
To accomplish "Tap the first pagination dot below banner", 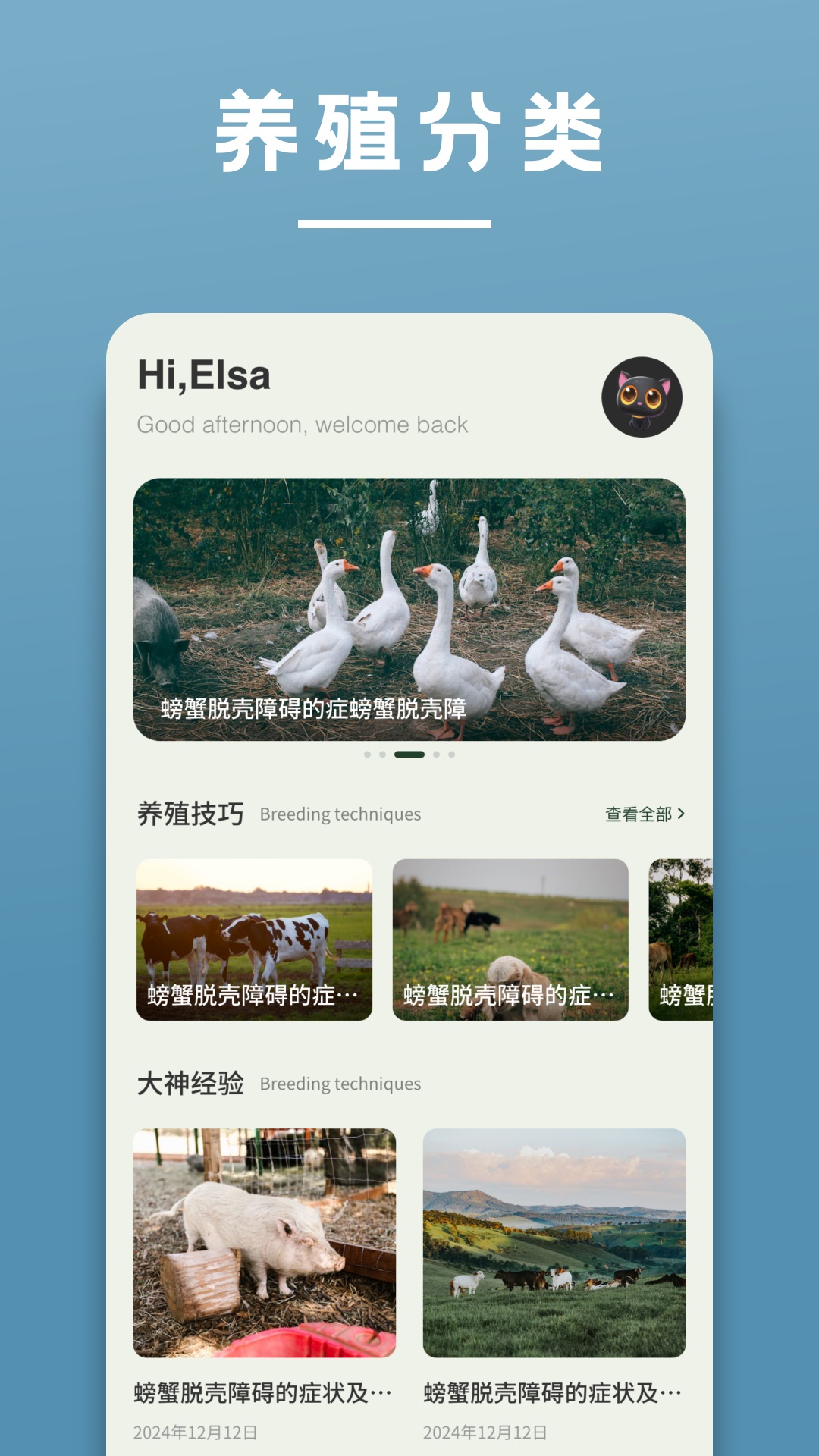I will [367, 754].
